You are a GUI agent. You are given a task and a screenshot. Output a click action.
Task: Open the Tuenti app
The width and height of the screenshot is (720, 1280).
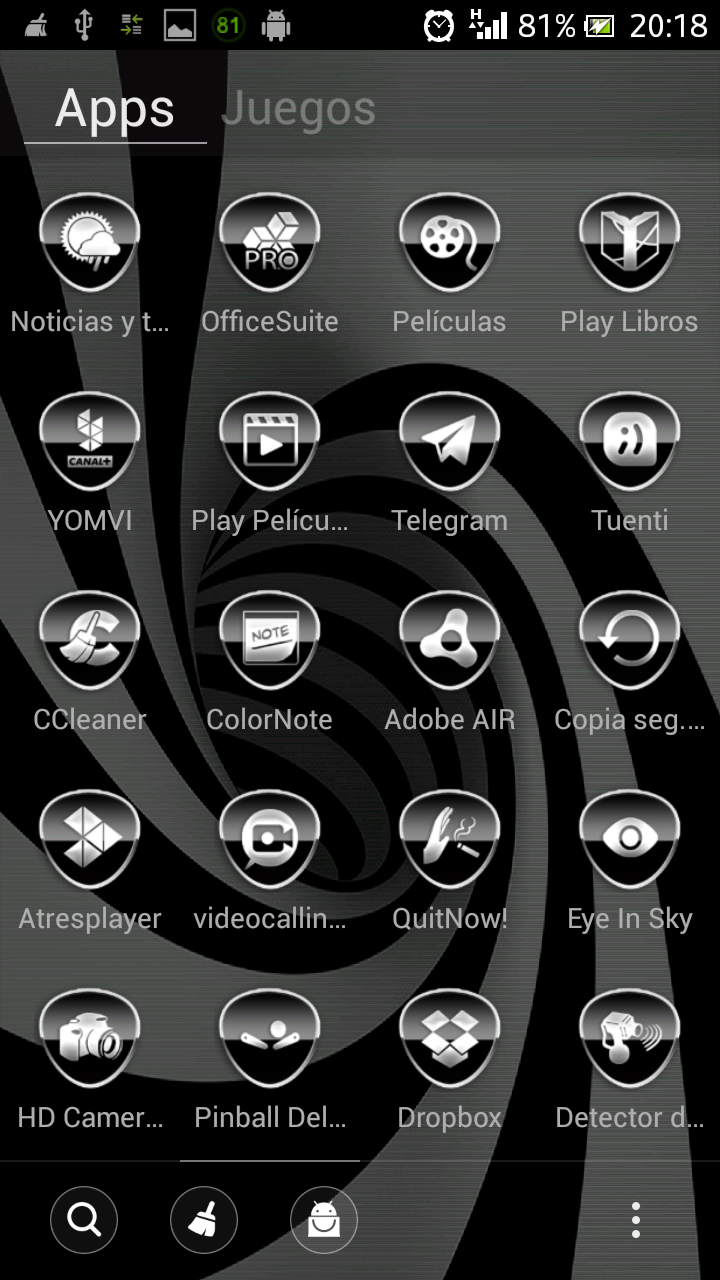629,438
